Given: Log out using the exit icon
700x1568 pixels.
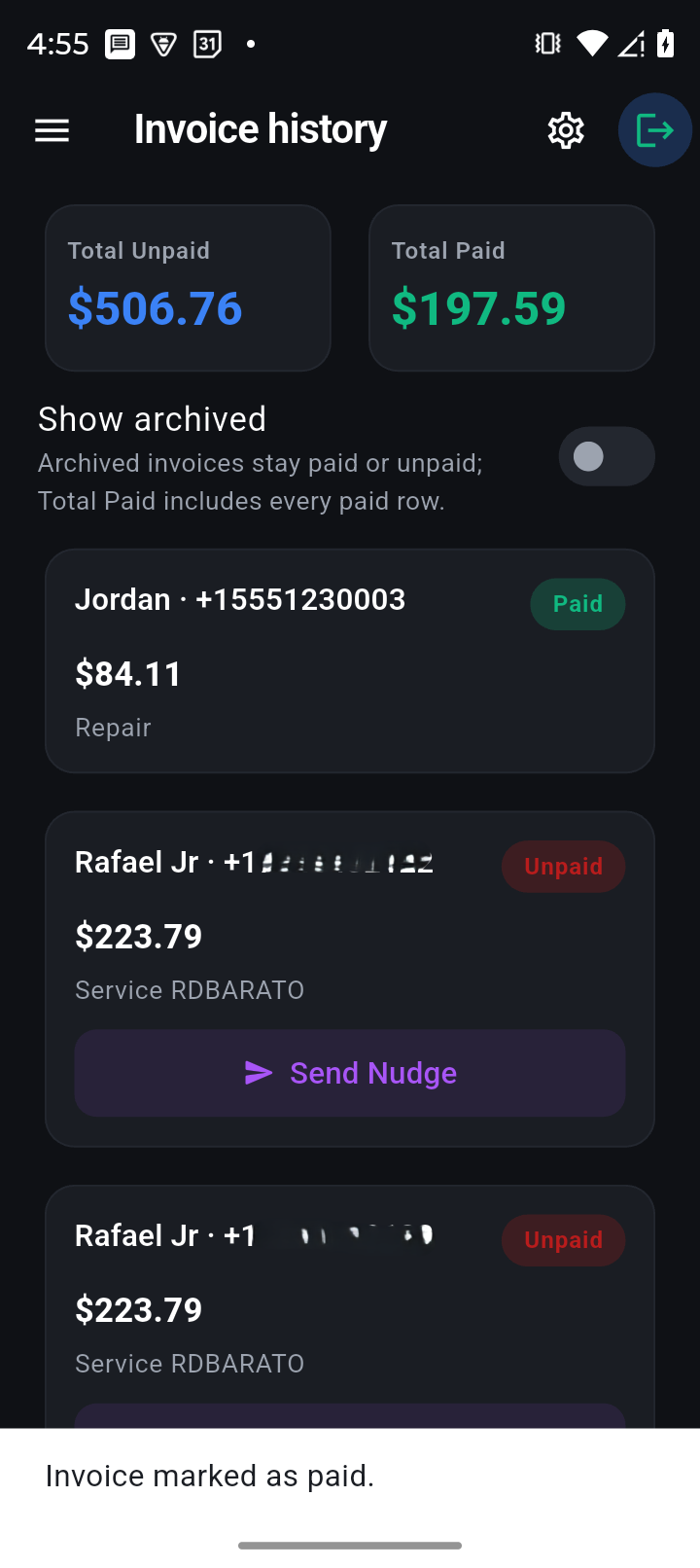Looking at the screenshot, I should pos(654,130).
